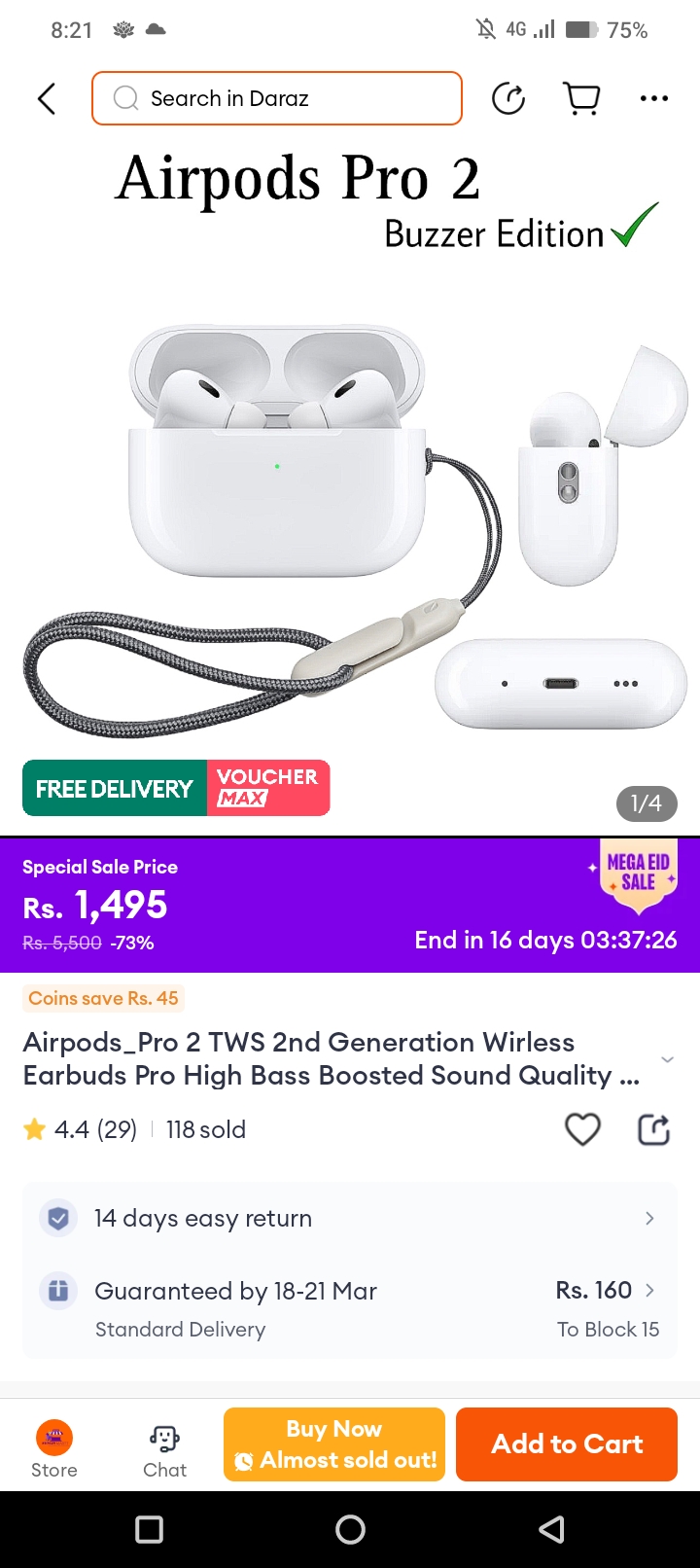700x1568 pixels.
Task: Start a Chat with the seller
Action: pos(164,1447)
